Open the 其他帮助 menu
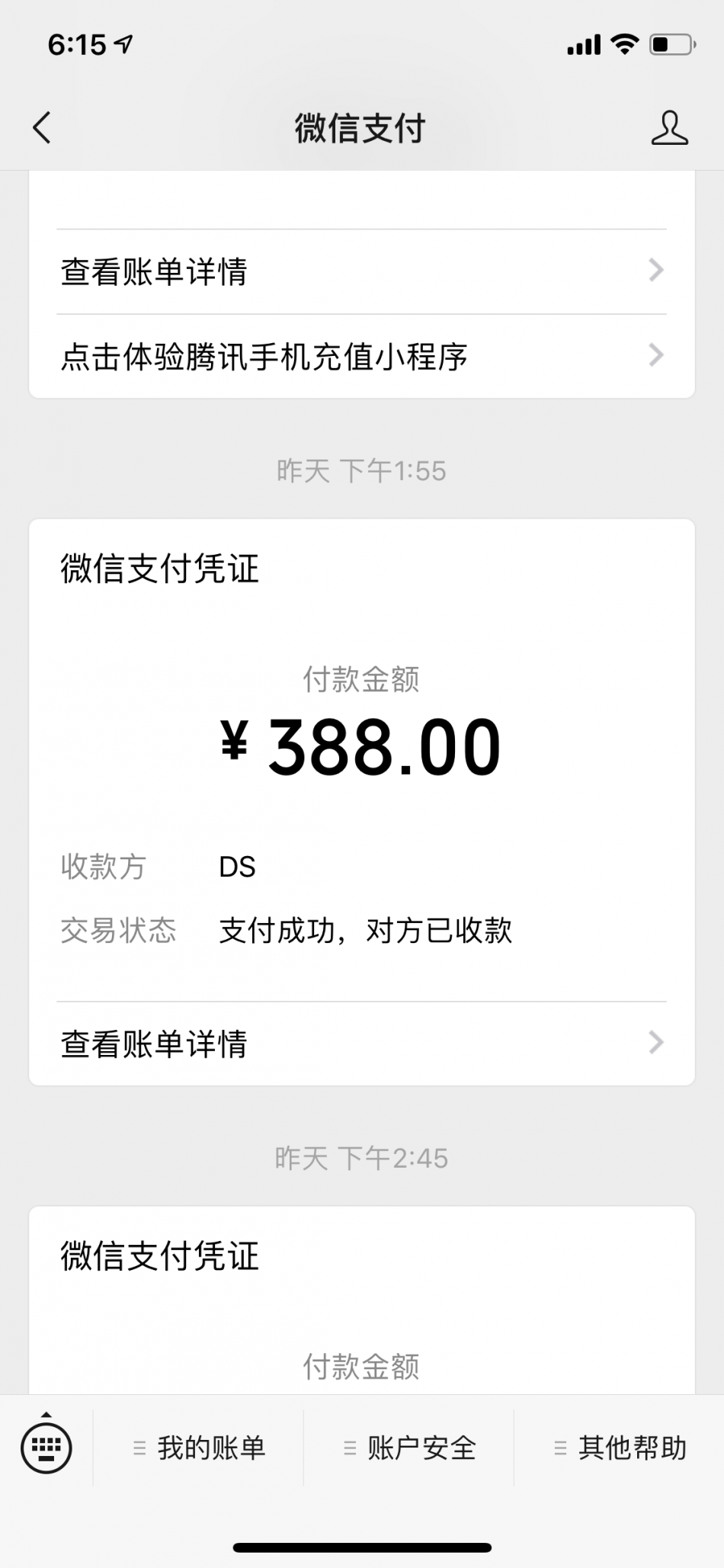Screen dimensions: 724x1568 pyautogui.click(x=620, y=1448)
